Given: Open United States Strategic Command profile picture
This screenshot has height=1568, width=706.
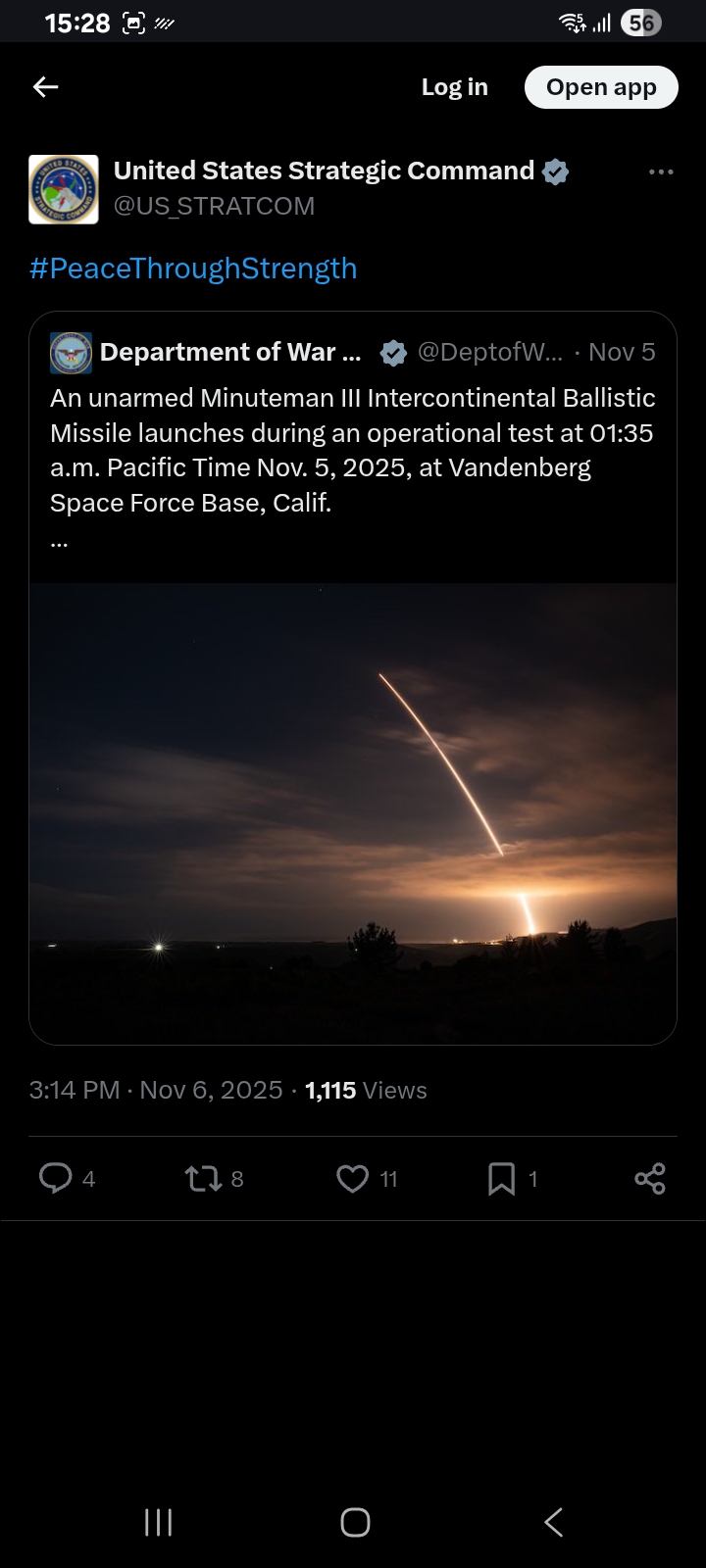Looking at the screenshot, I should [x=64, y=189].
